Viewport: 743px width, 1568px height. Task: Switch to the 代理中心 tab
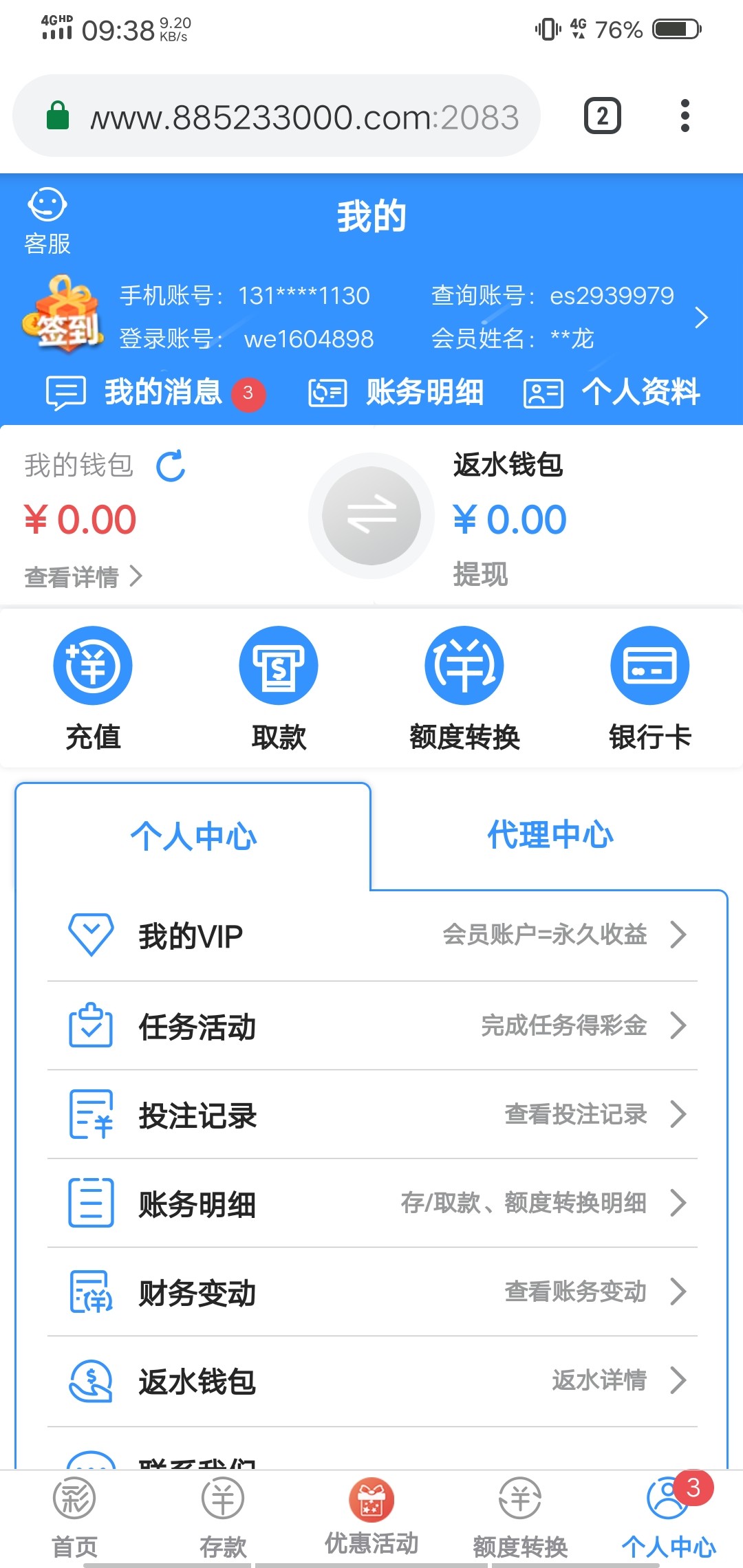tap(550, 836)
